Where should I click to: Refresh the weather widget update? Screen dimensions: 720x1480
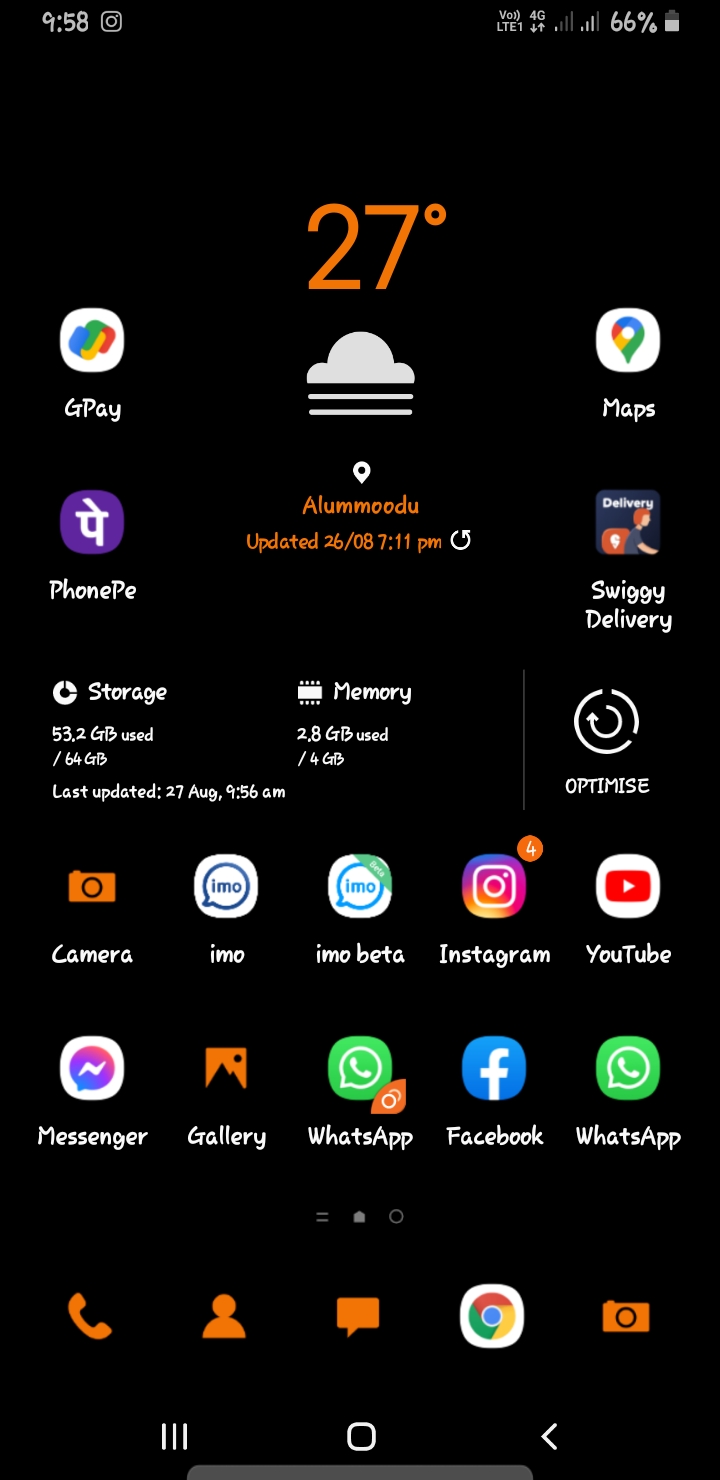click(461, 541)
